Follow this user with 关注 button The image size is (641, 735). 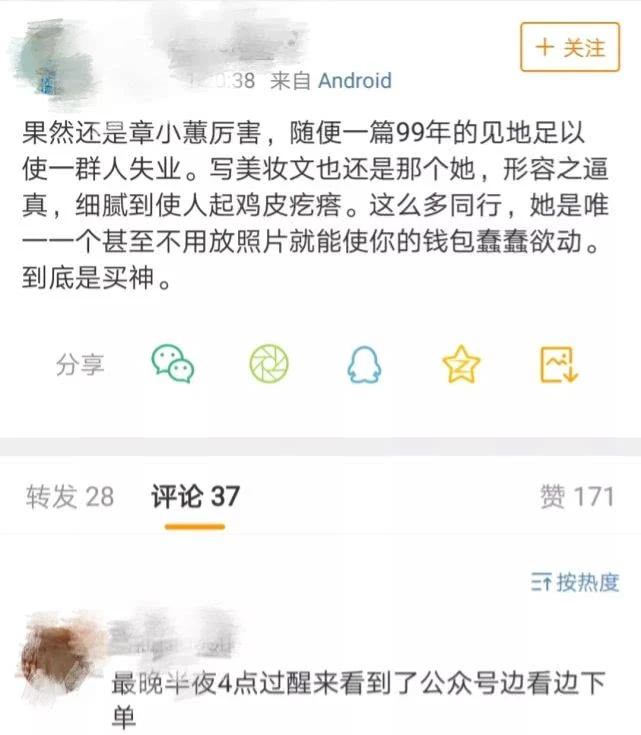pos(570,47)
